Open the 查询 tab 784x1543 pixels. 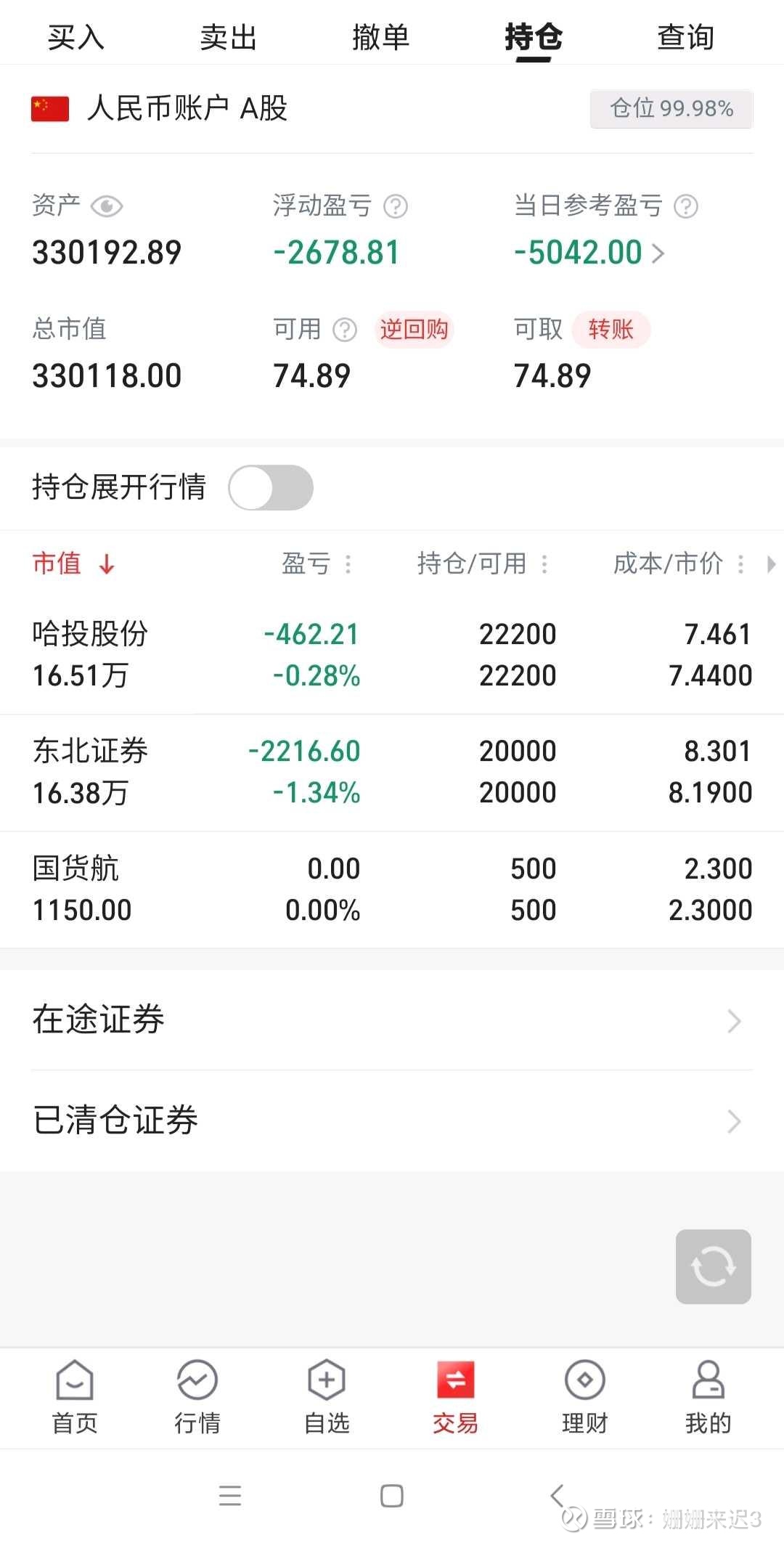click(685, 37)
